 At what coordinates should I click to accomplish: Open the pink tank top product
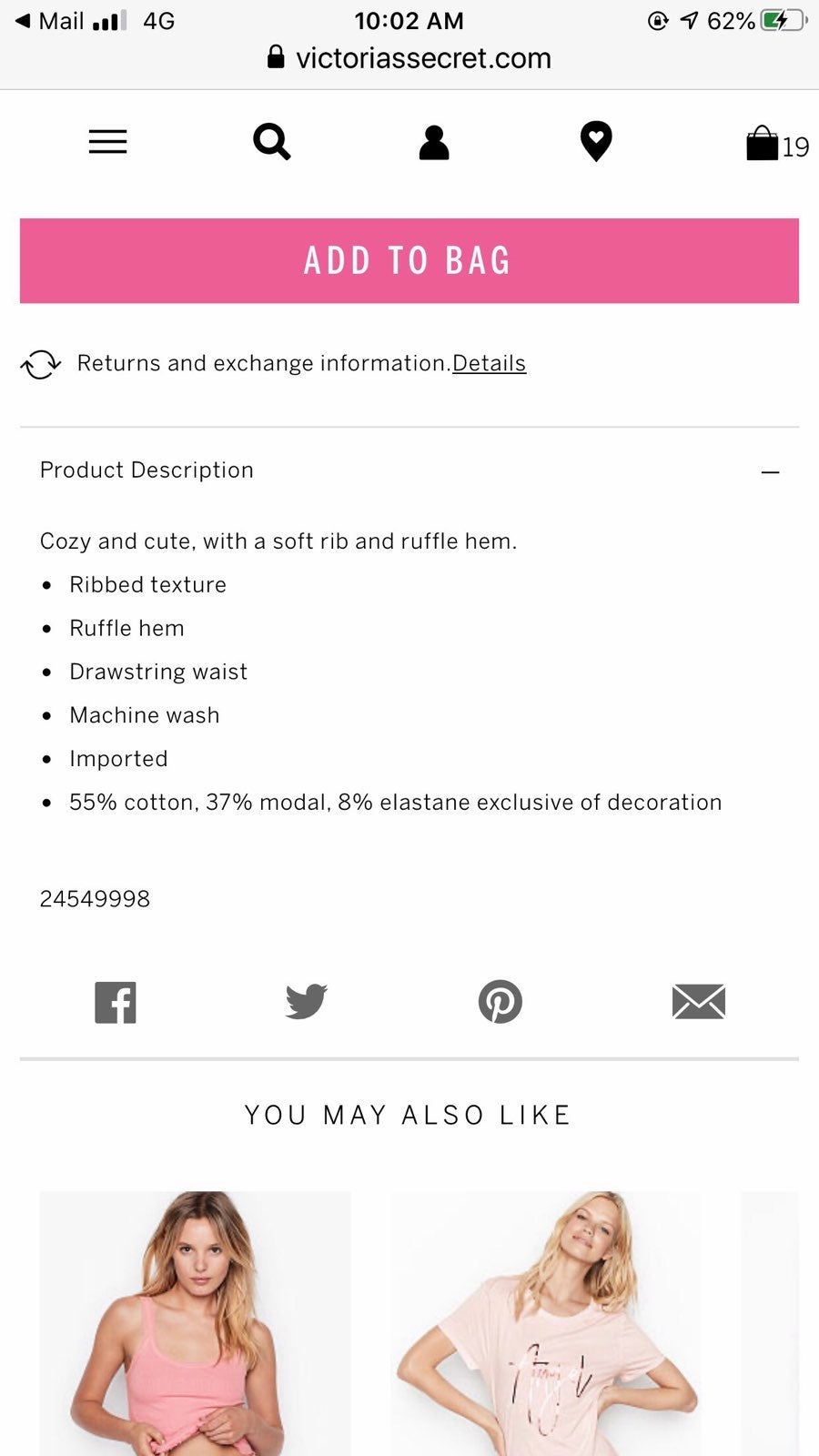tap(195, 1324)
